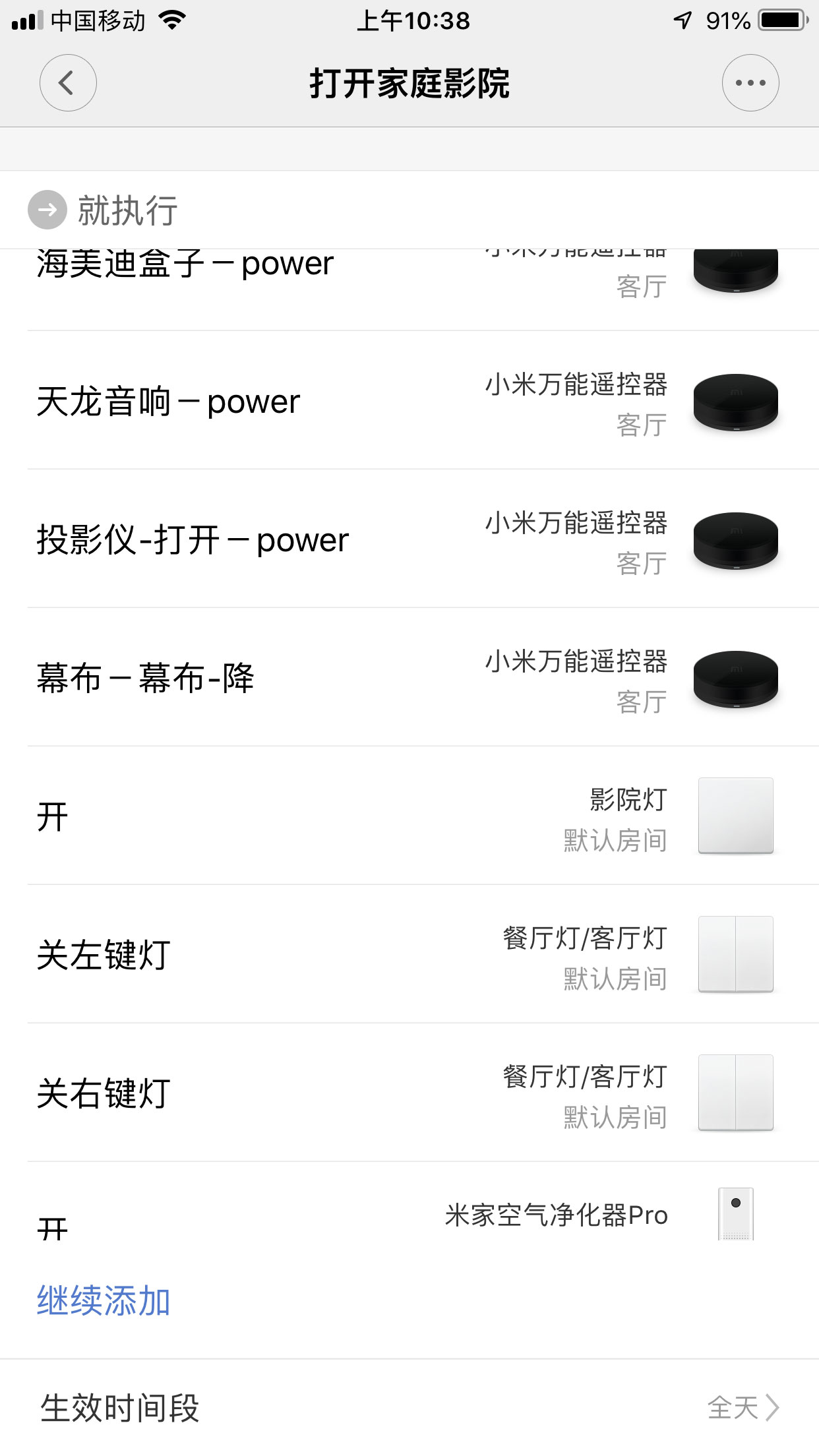The image size is (819, 1456).
Task: Click the 继续添加 link to add actions
Action: 102,1300
